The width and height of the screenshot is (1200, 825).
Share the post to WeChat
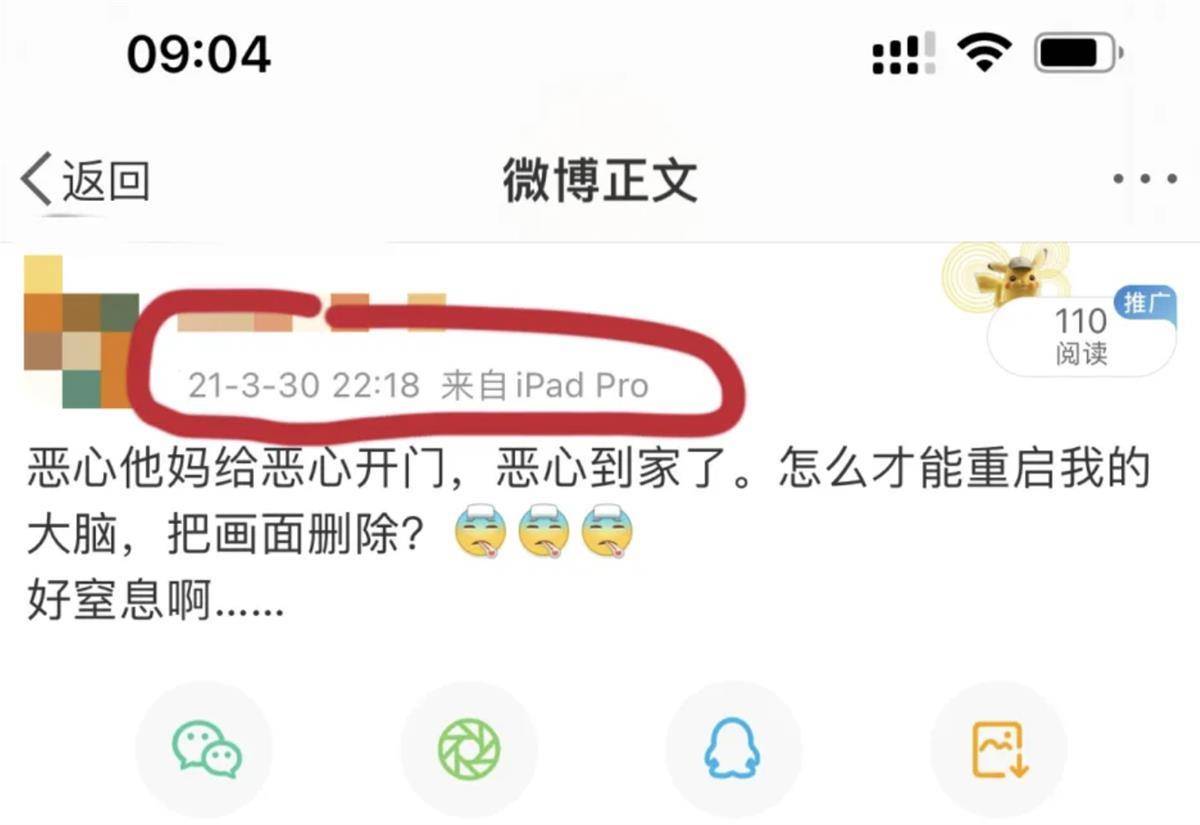coord(206,749)
